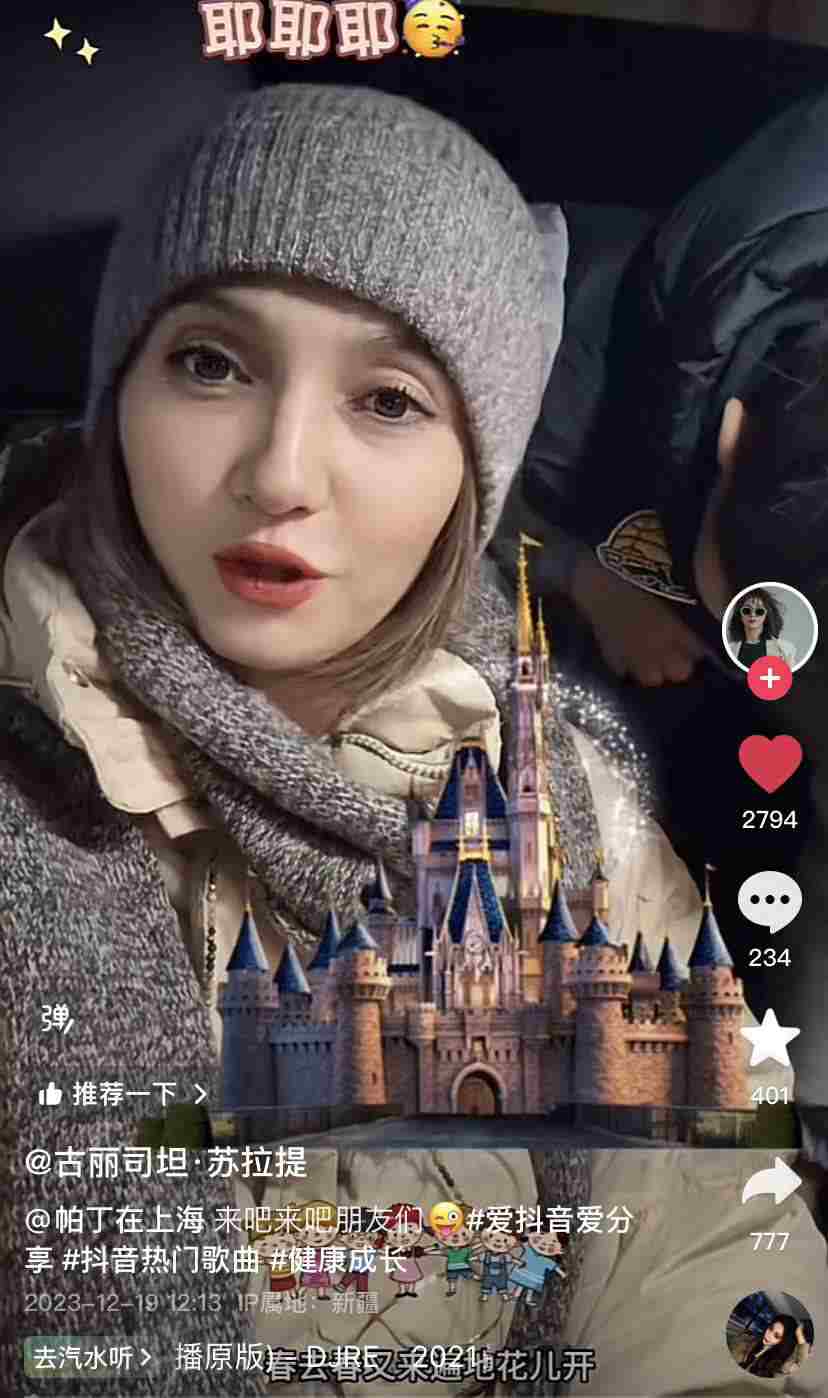Tap 去汽水听 to hear the song
The image size is (828, 1398).
pos(93,1357)
